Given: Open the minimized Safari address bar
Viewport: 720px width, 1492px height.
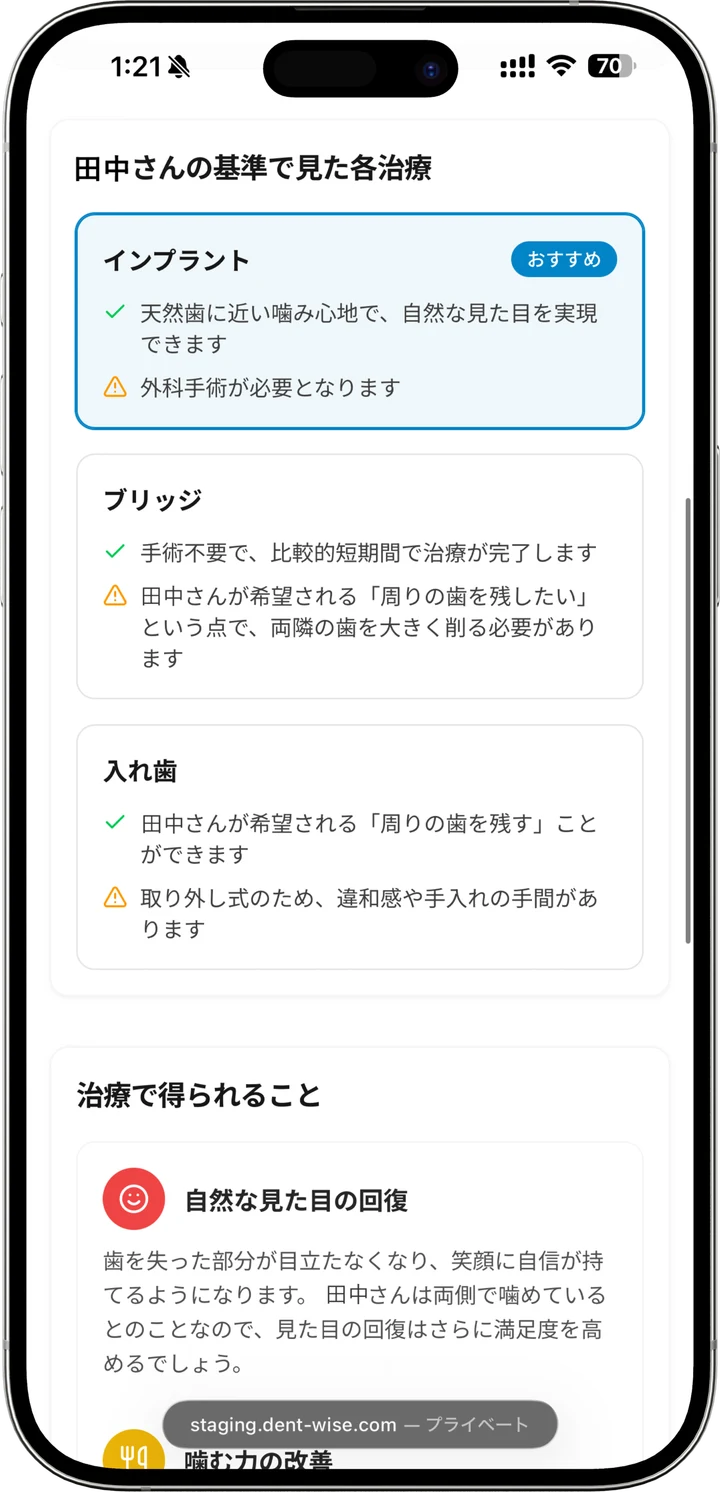Looking at the screenshot, I should 359,1424.
